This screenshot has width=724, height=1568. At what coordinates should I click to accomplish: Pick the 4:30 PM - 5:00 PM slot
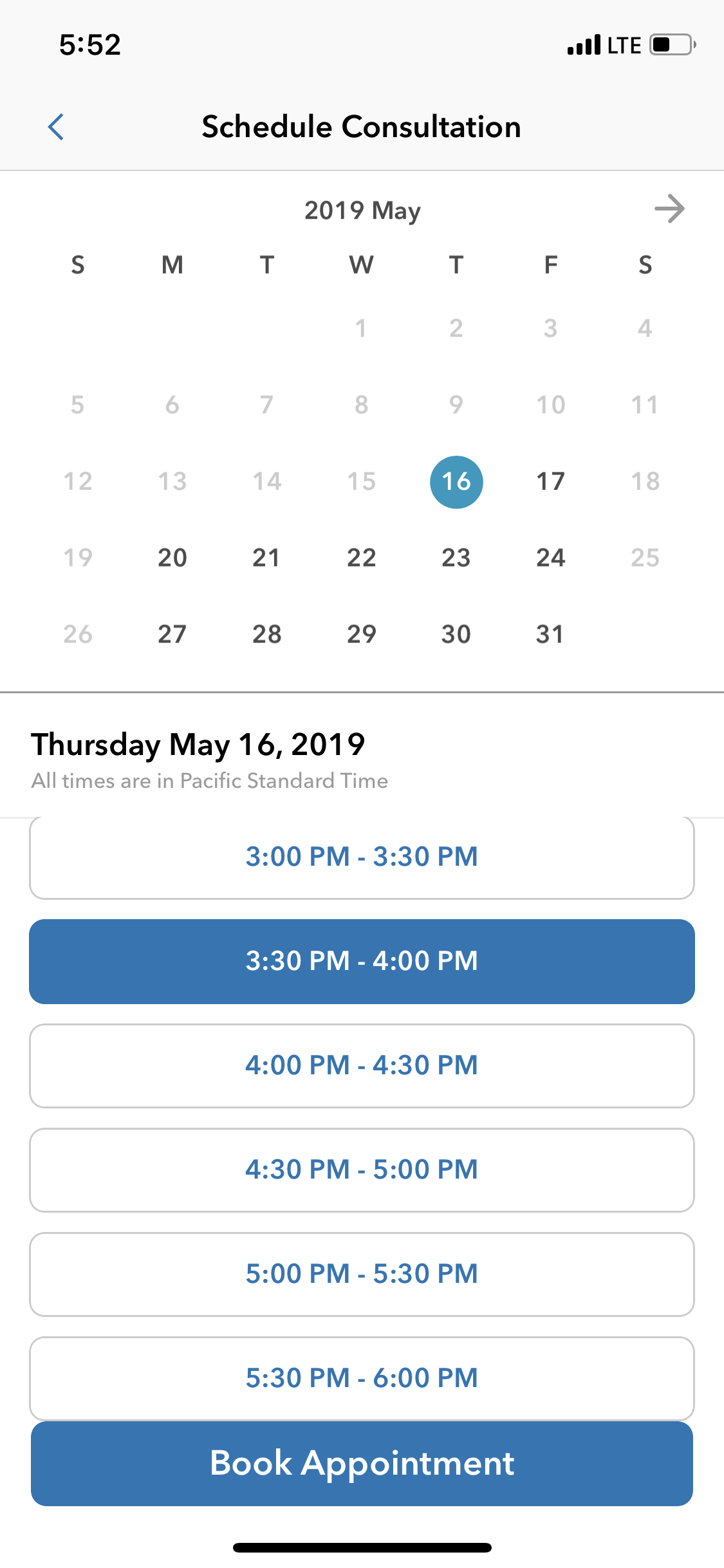[362, 1170]
